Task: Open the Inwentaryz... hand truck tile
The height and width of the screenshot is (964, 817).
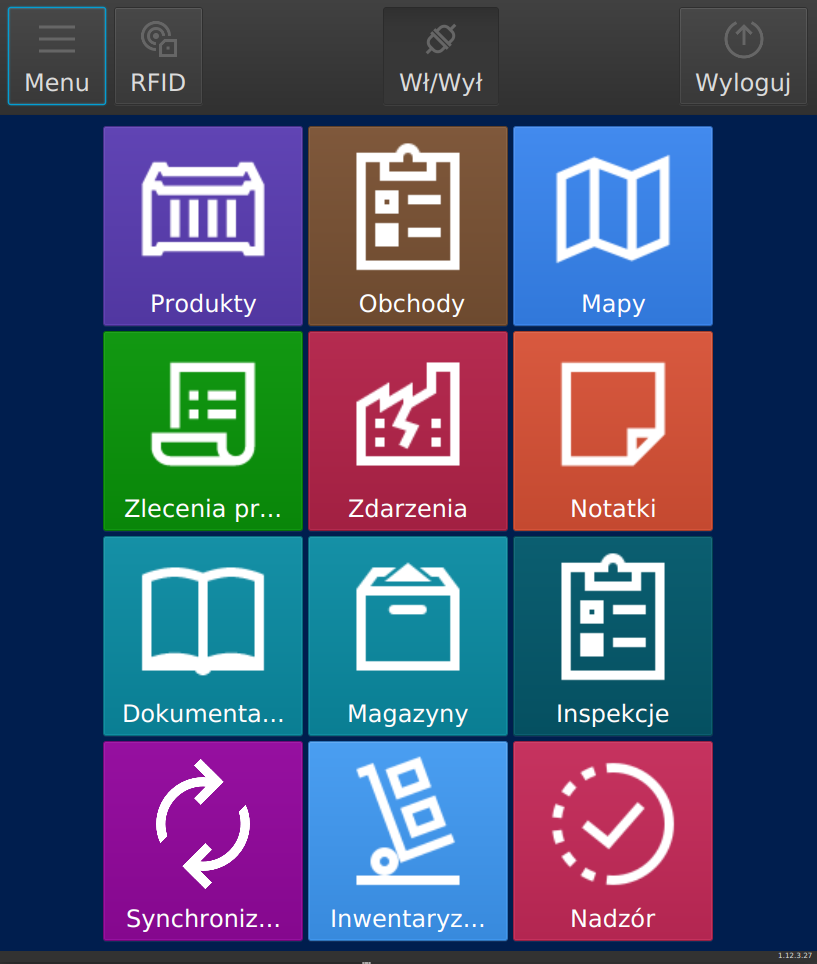Action: pyautogui.click(x=407, y=841)
